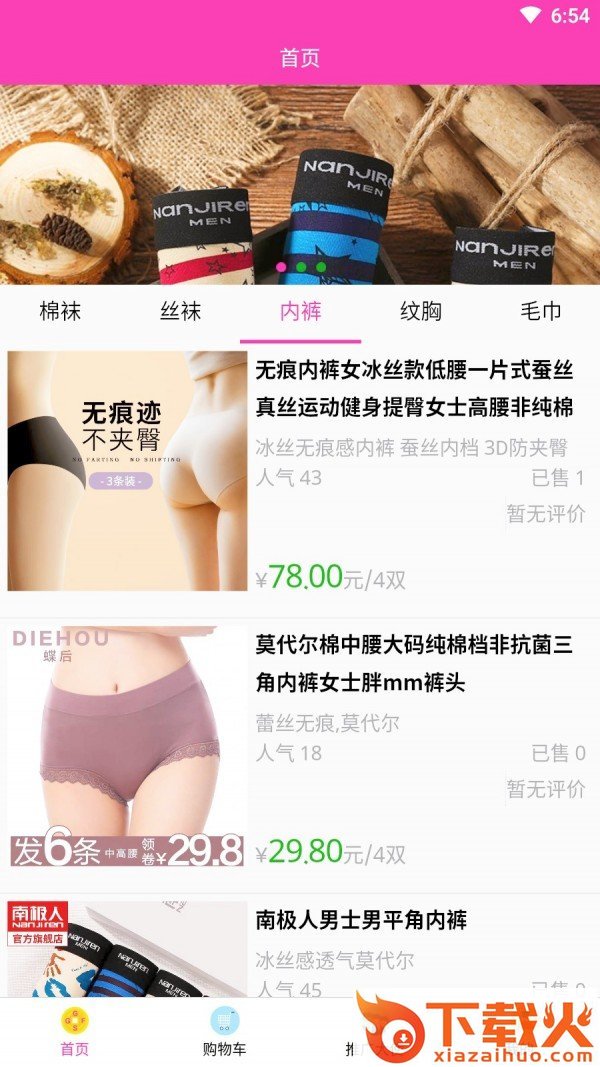
Task: Select the 内裤 category tab
Action: click(x=300, y=312)
